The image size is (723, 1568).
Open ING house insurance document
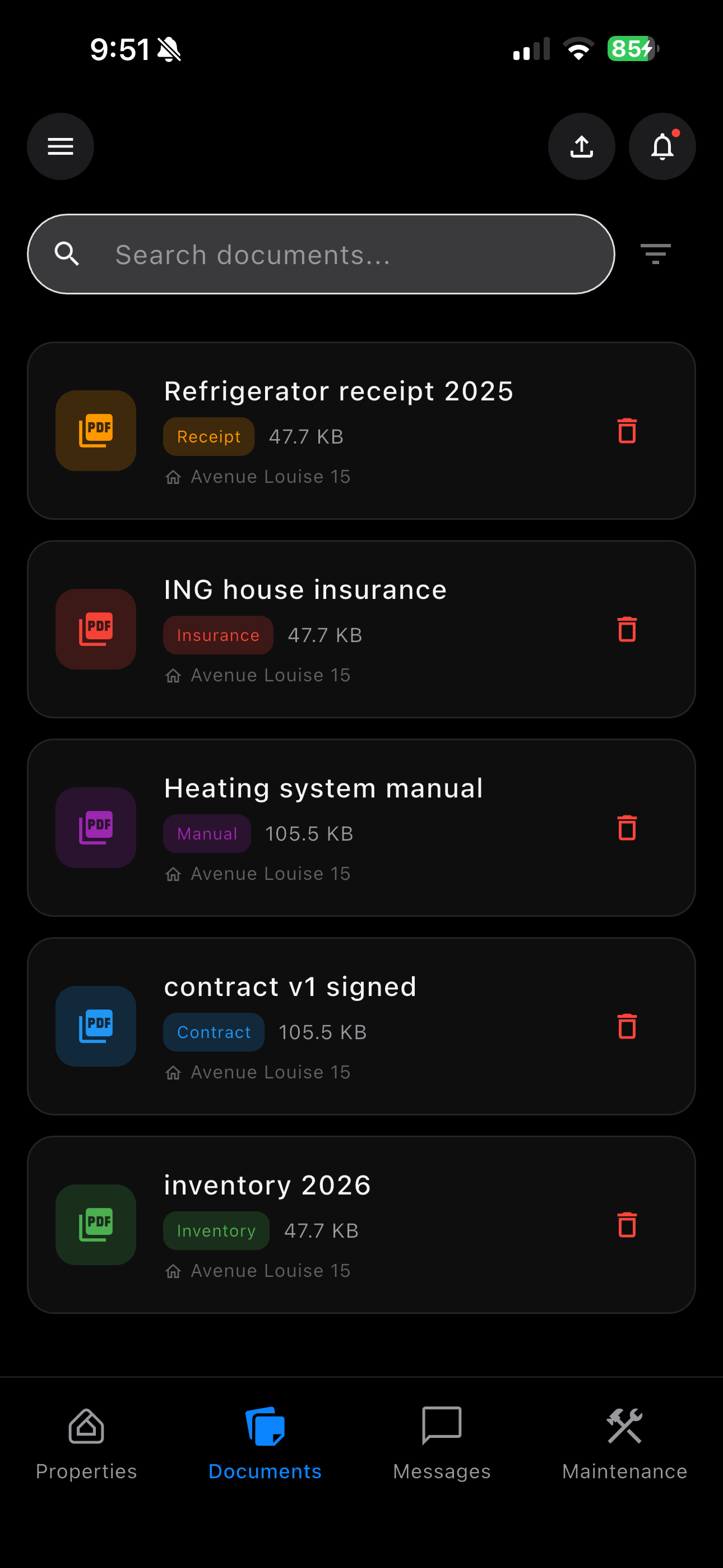305,590
